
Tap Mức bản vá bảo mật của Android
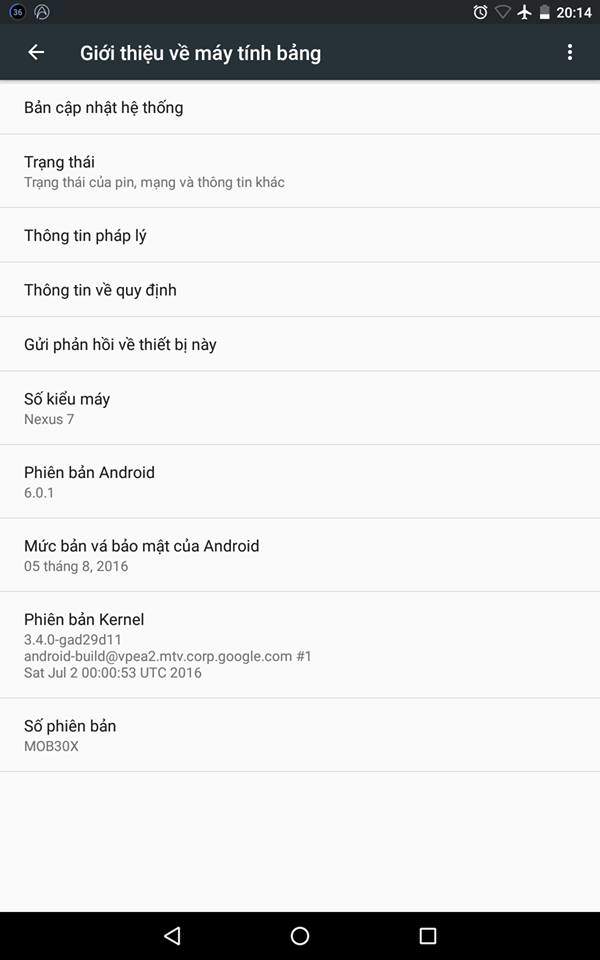click(300, 555)
